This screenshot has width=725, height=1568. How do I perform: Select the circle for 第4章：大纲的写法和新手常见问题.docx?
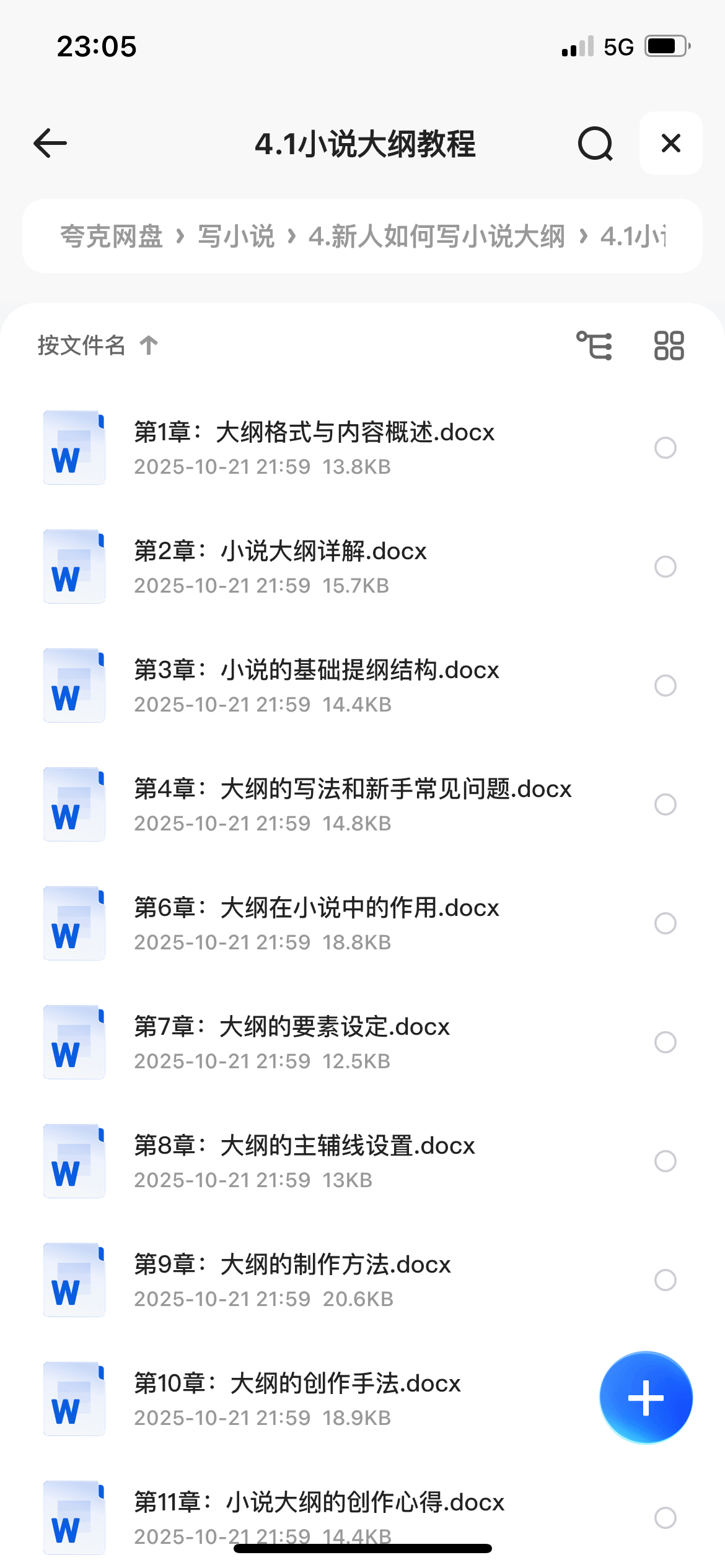(665, 804)
